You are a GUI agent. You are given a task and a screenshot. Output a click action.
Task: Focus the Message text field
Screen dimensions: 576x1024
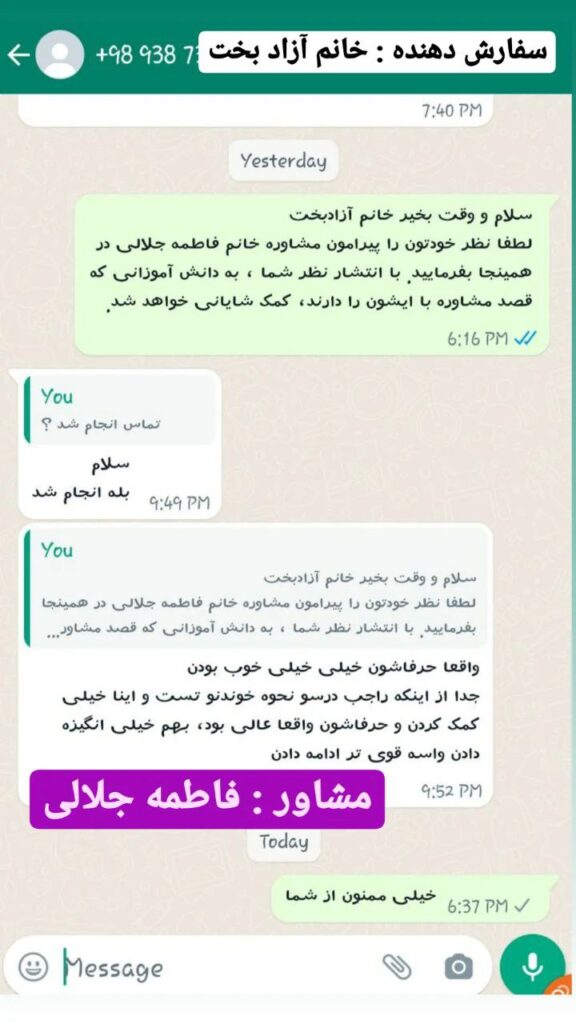(x=216, y=967)
